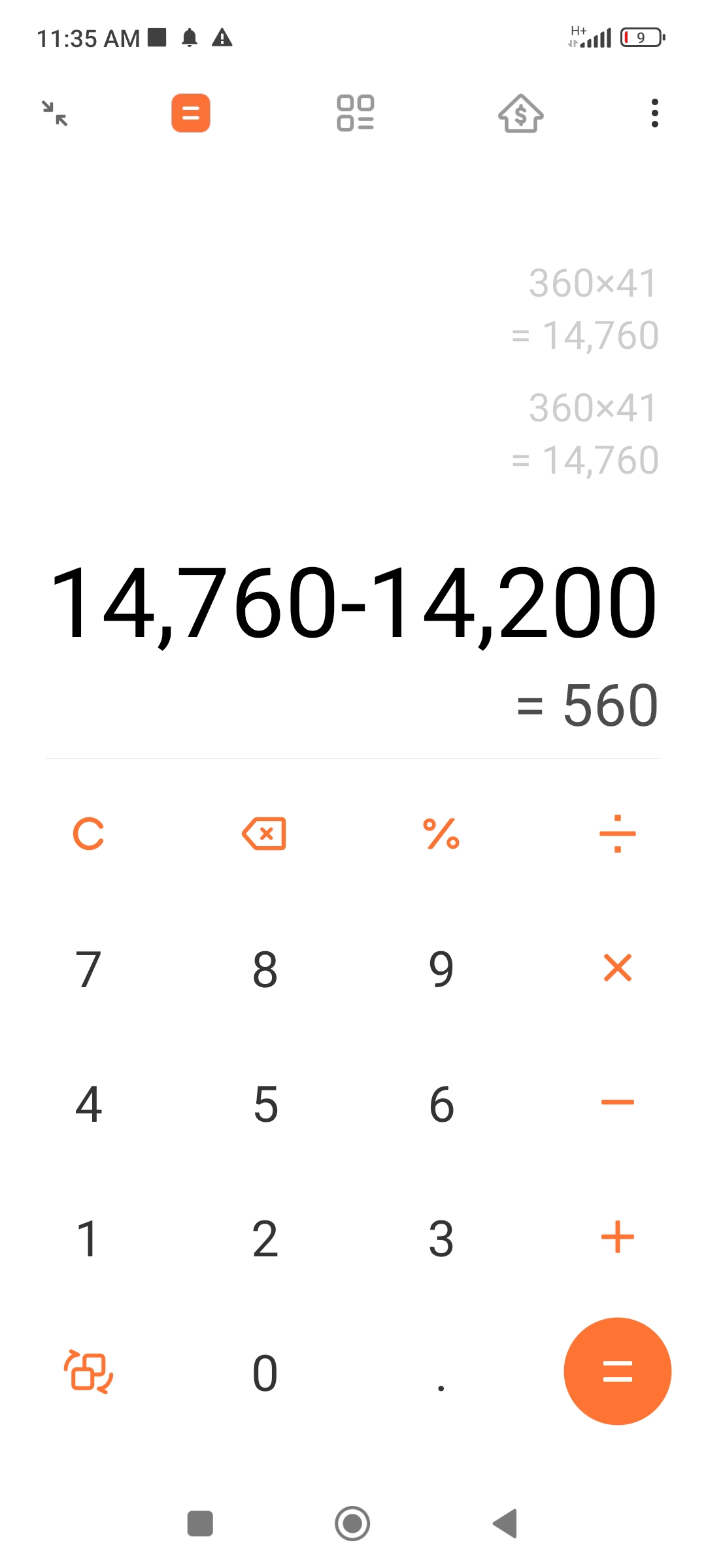Screen dimensions: 706x1568
Task: Delete last digit with backspace key
Action: pyautogui.click(x=264, y=834)
